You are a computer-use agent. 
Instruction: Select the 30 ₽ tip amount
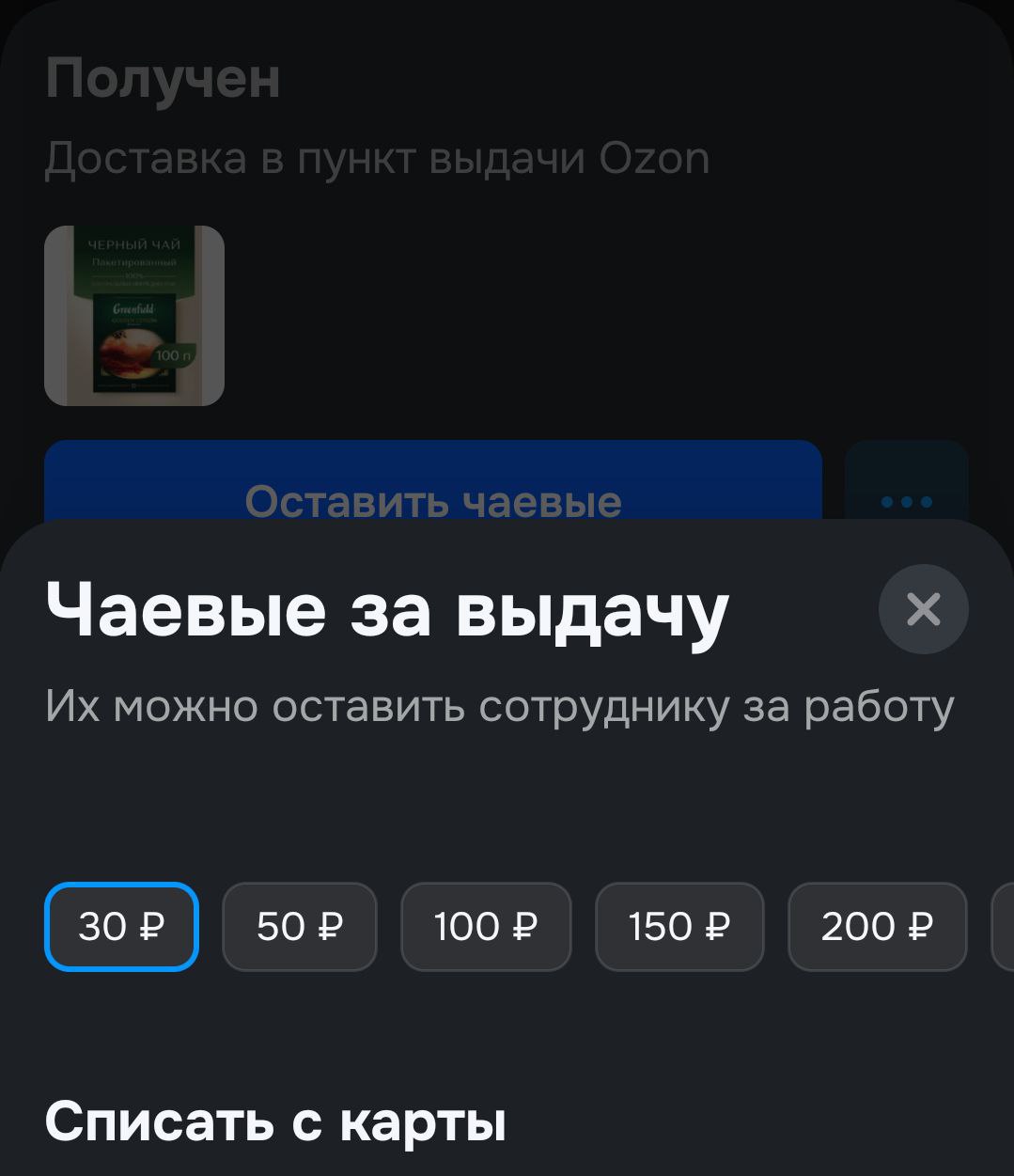pos(121,927)
